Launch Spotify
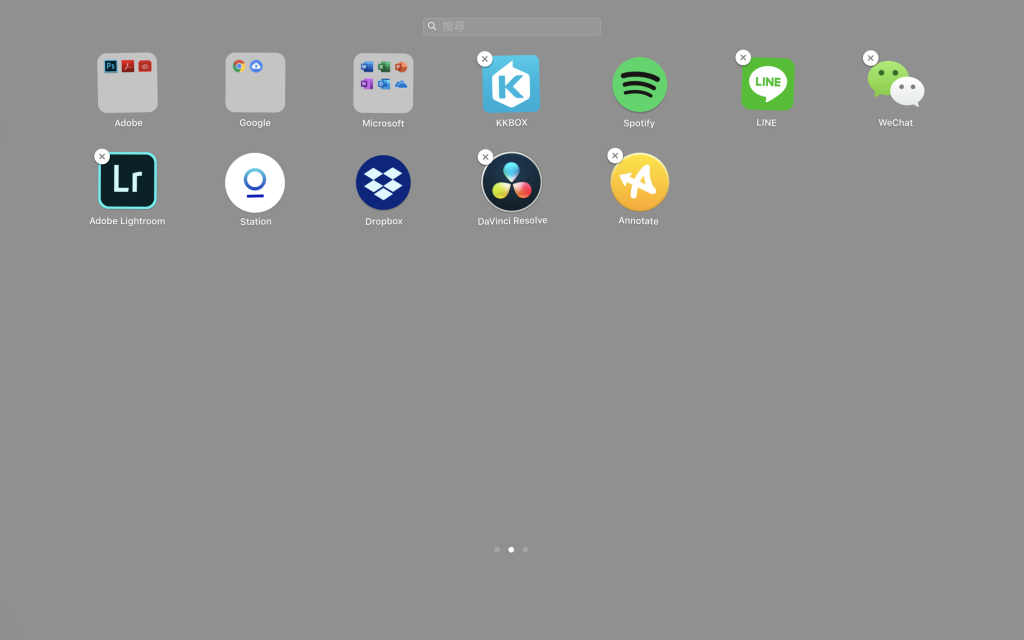This screenshot has width=1024, height=640. 639,85
